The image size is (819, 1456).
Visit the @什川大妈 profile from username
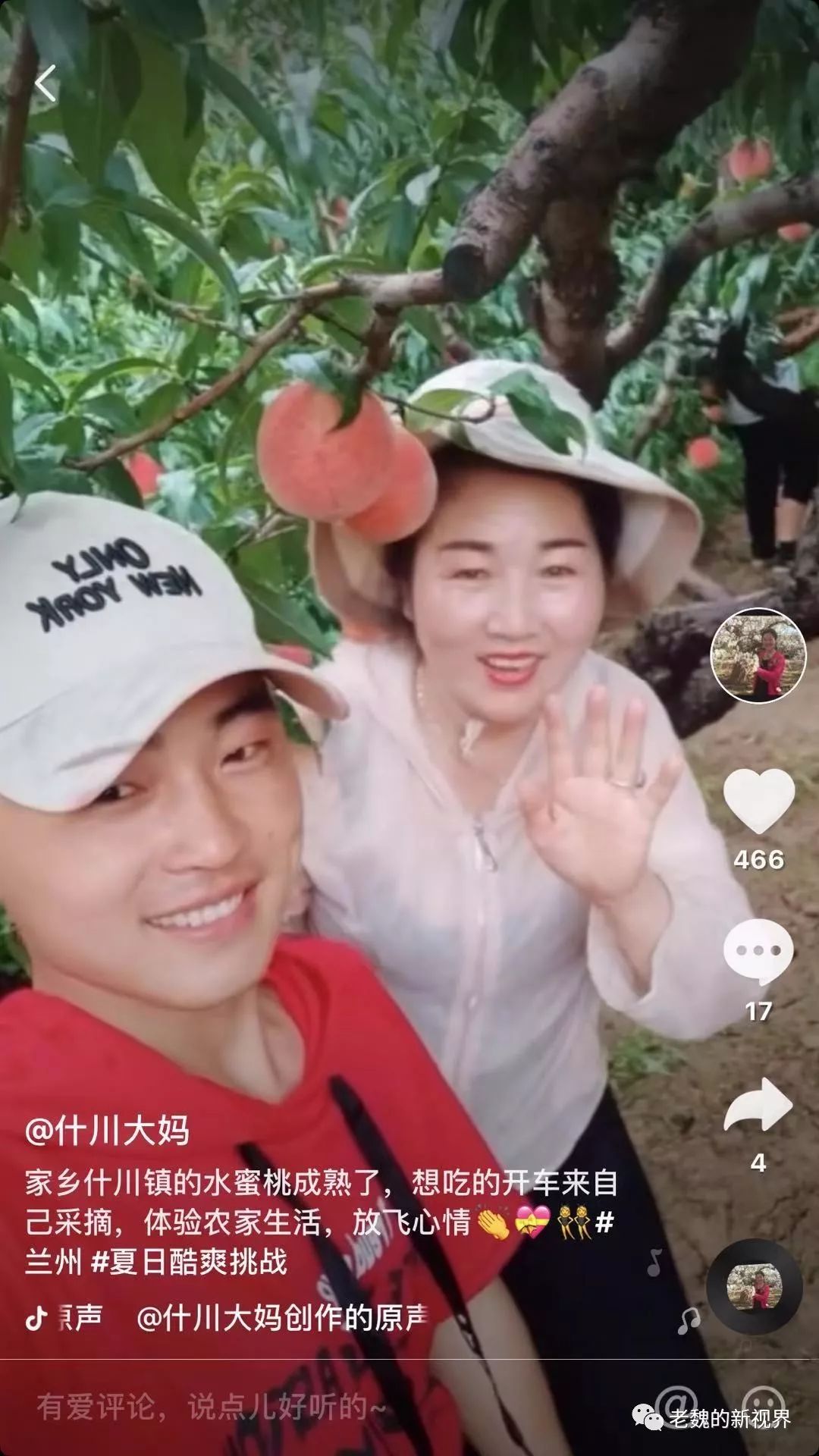pyautogui.click(x=107, y=1131)
